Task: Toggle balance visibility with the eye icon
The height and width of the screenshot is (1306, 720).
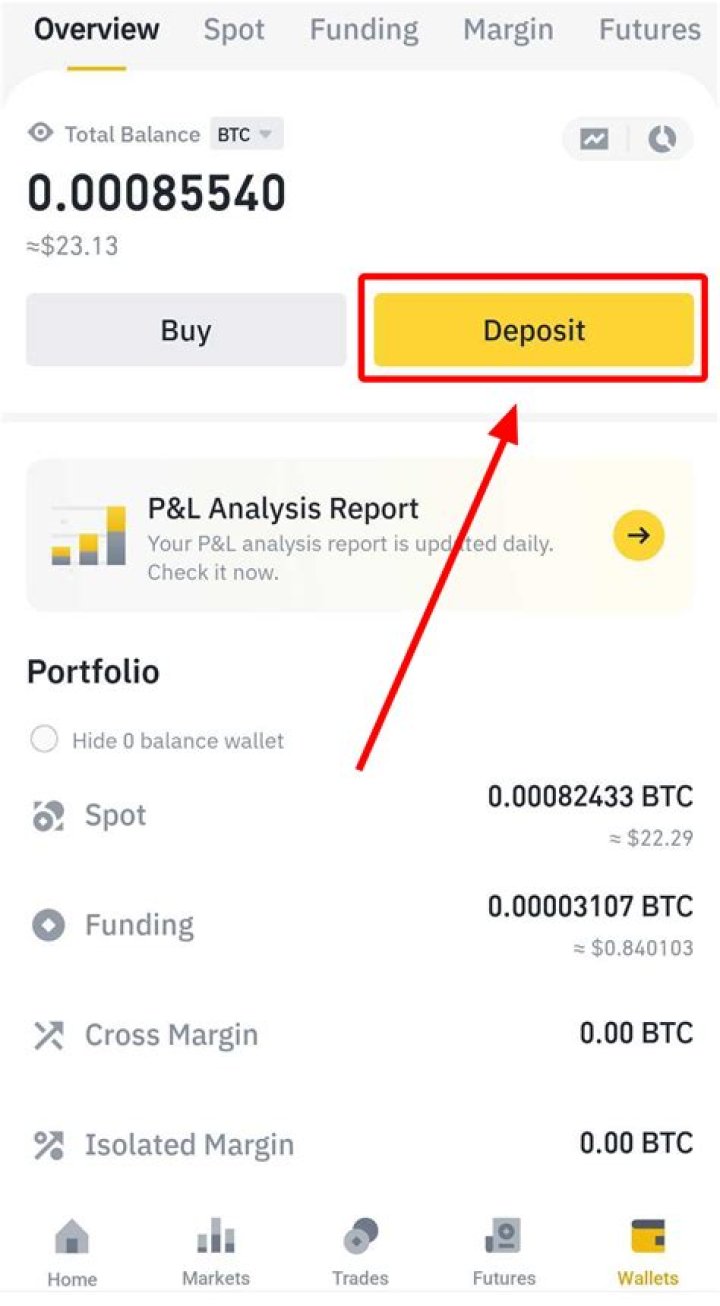Action: coord(39,134)
